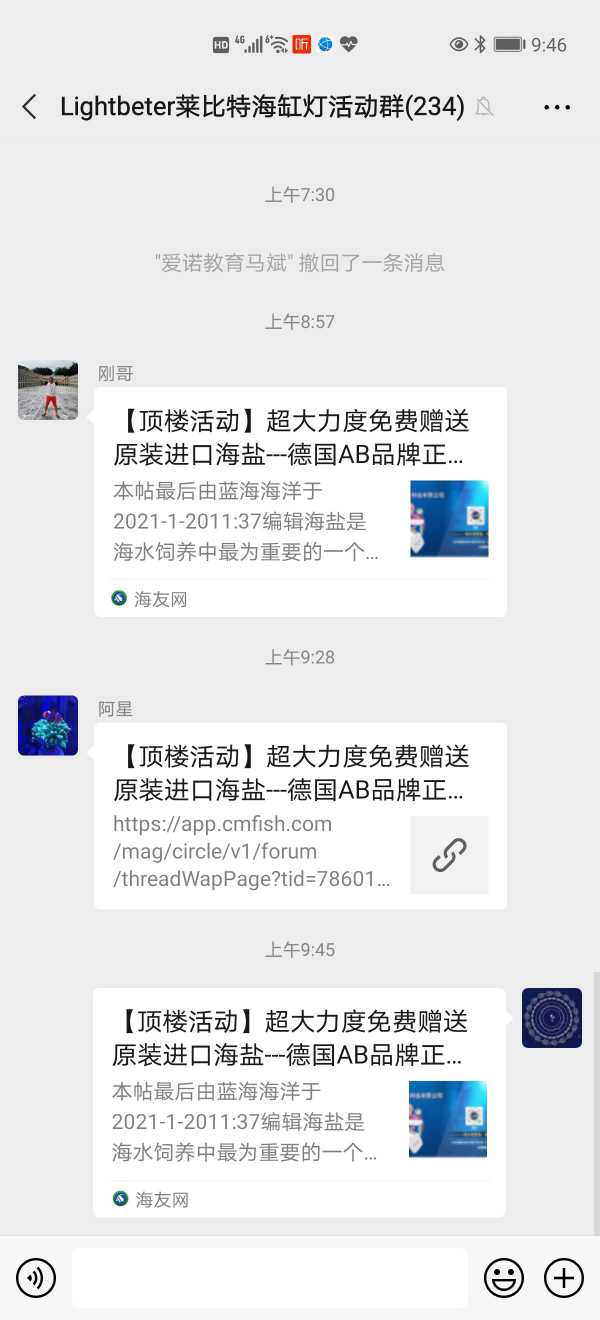Open 阿星's profile avatar

click(x=48, y=726)
